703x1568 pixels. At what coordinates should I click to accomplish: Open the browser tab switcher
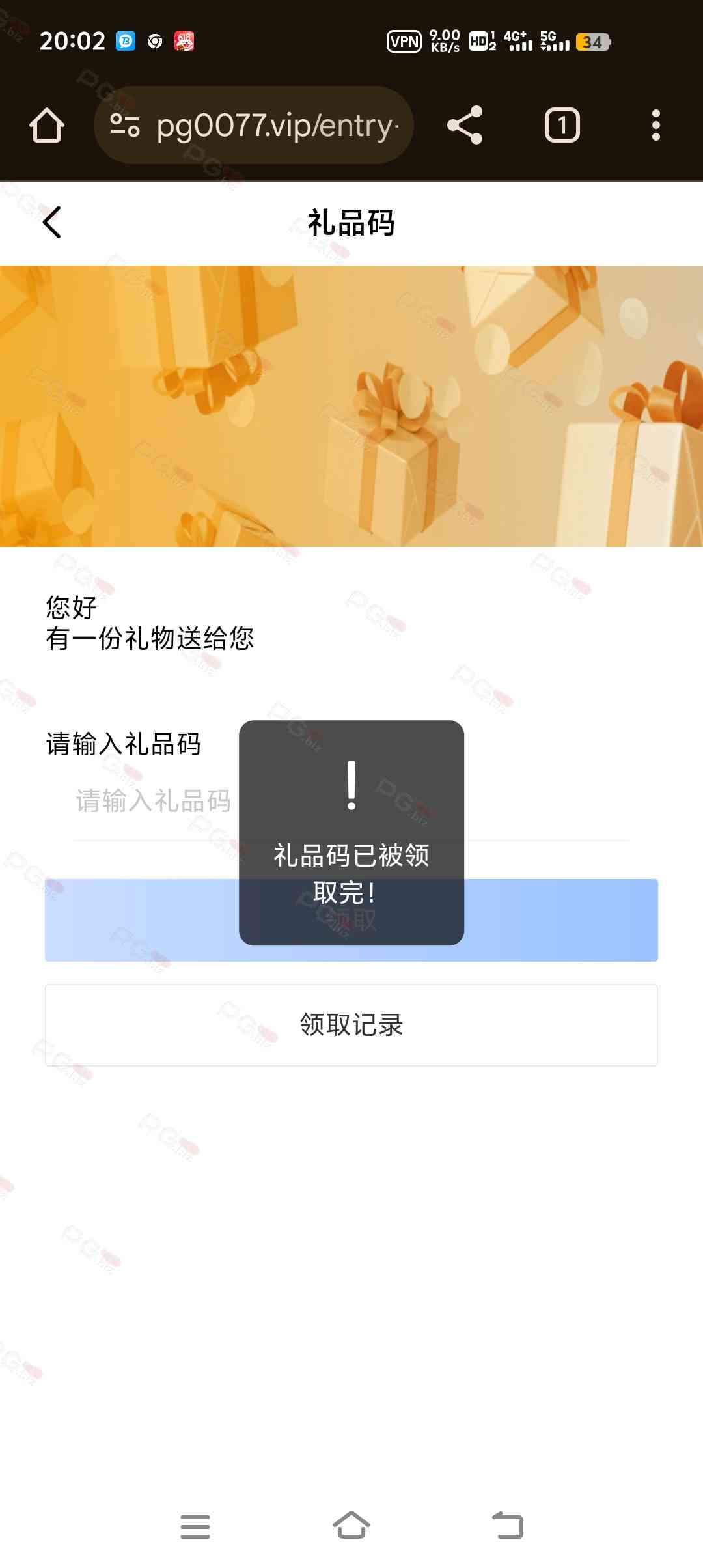pyautogui.click(x=562, y=125)
